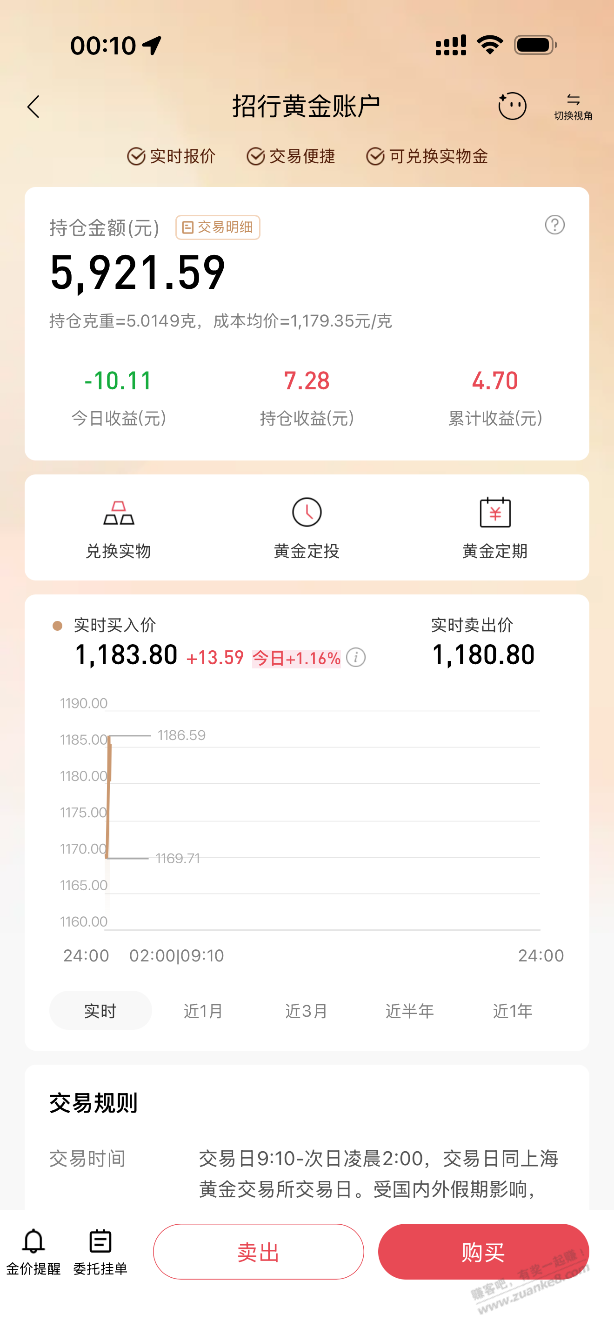Switch chart to 近1月
The width and height of the screenshot is (614, 1334).
tap(203, 1011)
